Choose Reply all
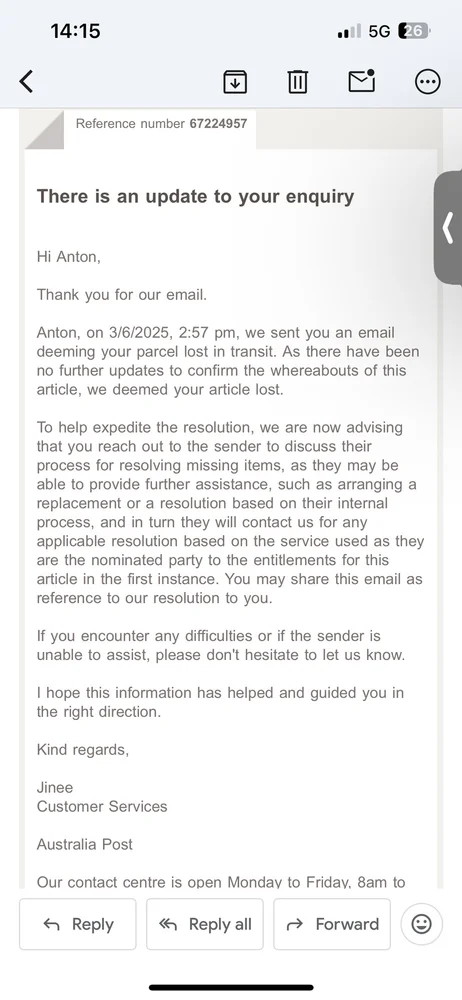The height and width of the screenshot is (1000, 462). pos(205,924)
